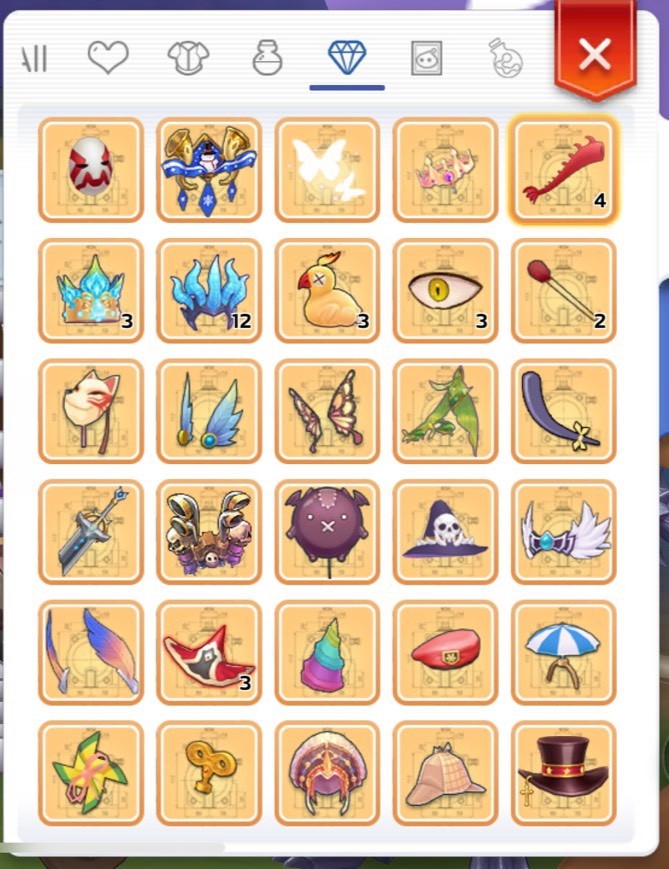
Task: Open the red beret blueprint
Action: pos(445,652)
